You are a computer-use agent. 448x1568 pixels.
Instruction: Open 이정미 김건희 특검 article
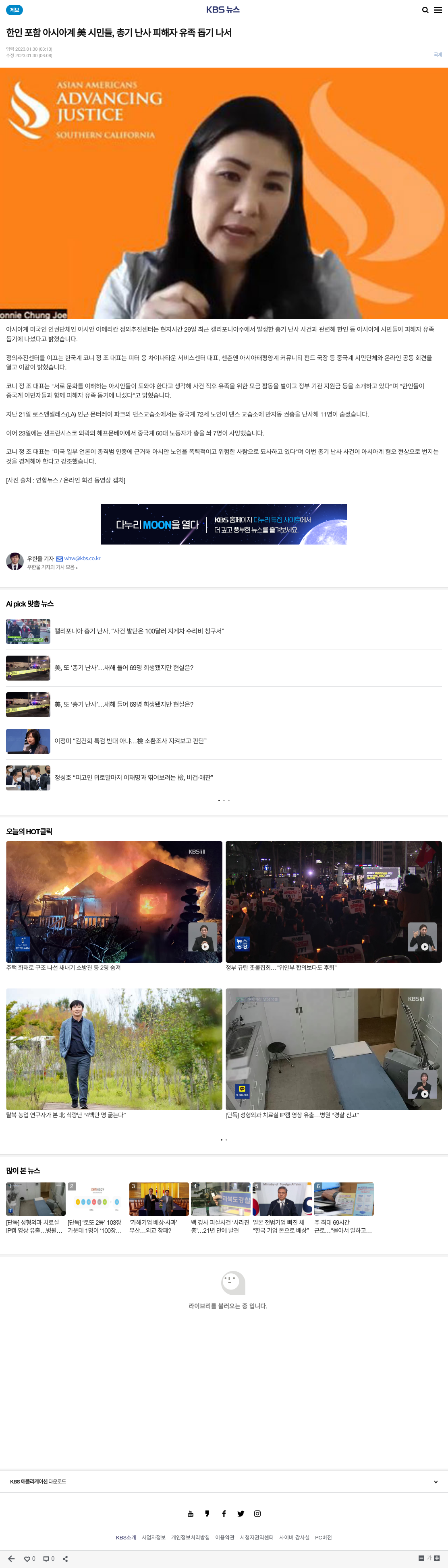(131, 741)
